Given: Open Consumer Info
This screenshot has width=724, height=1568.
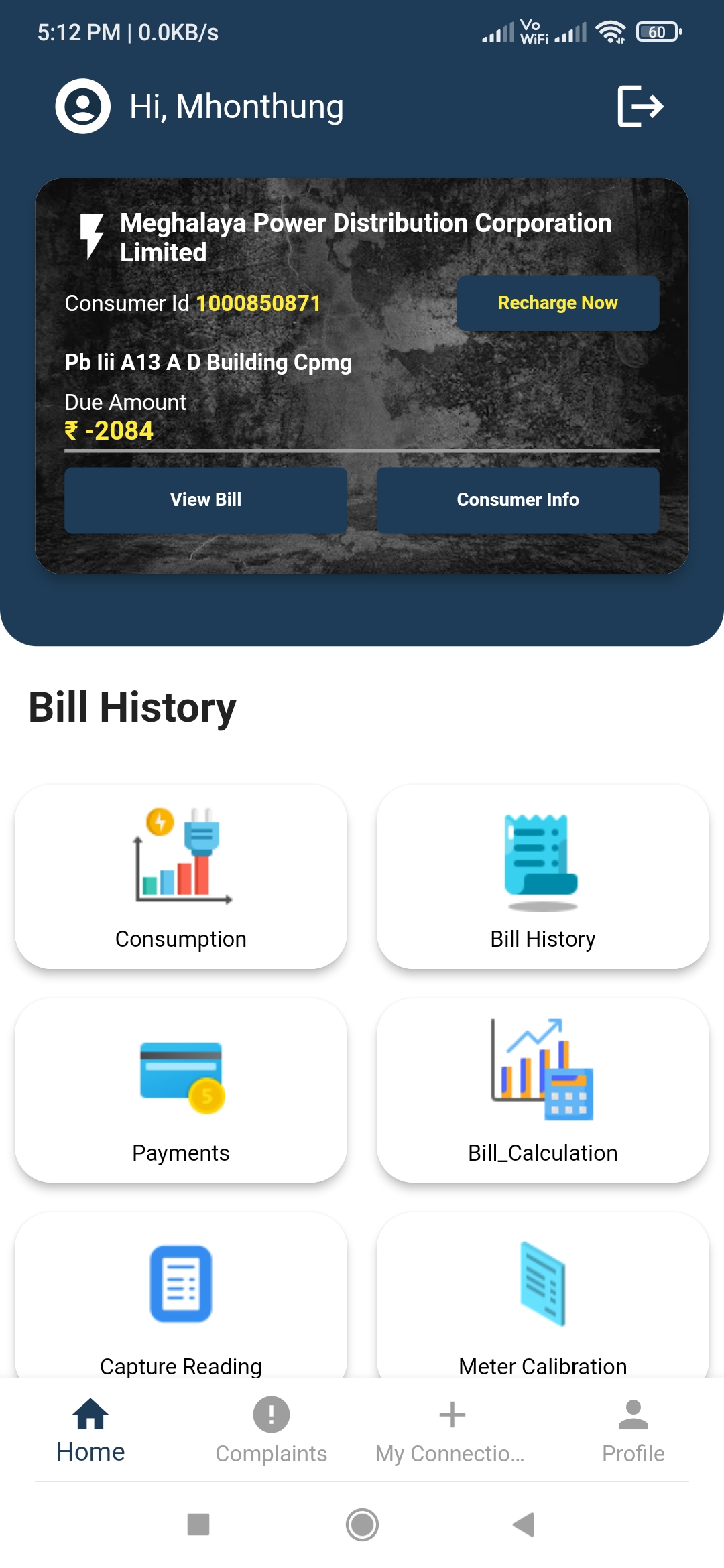Looking at the screenshot, I should click(518, 500).
